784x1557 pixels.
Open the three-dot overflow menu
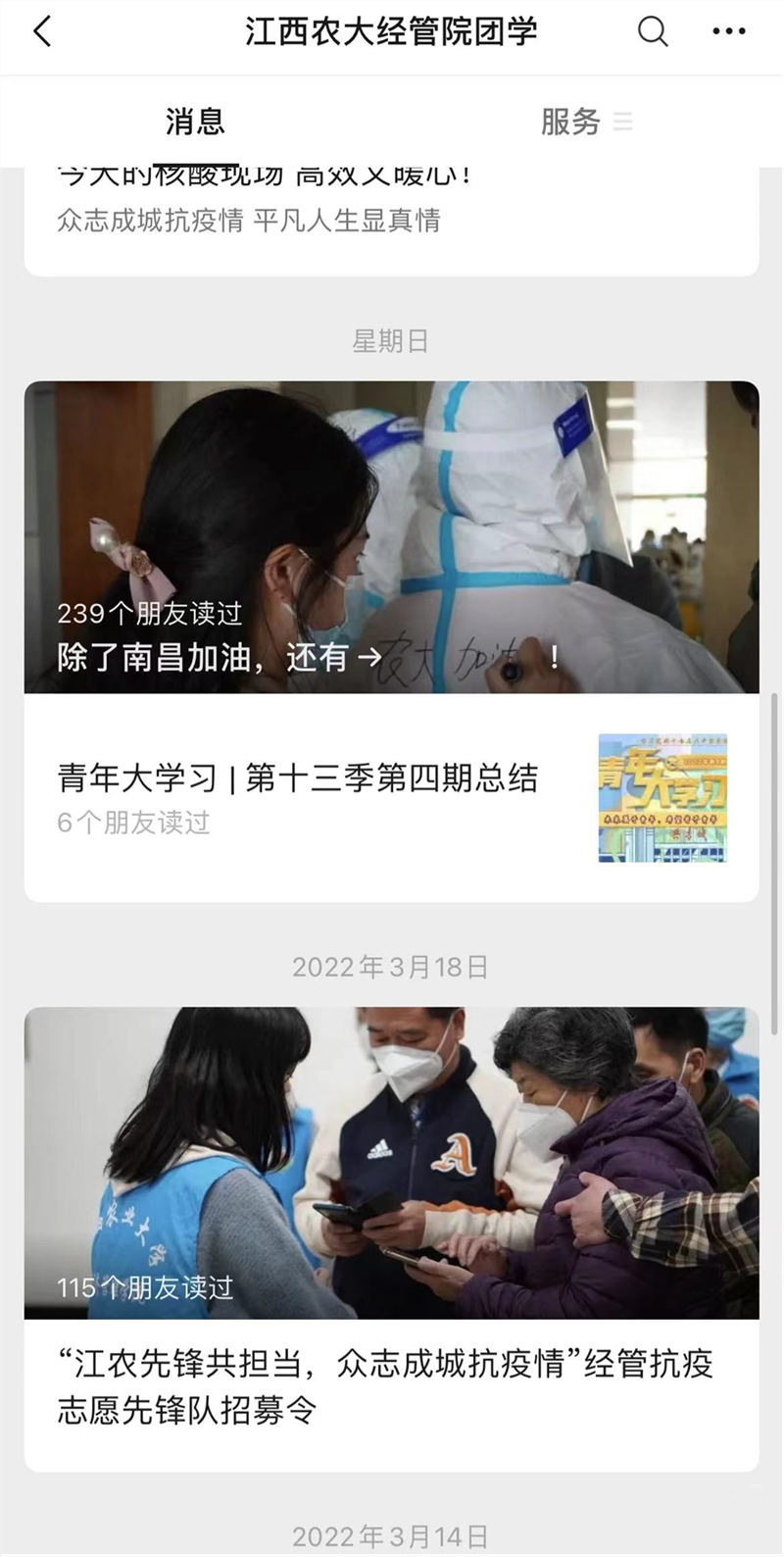click(x=728, y=31)
